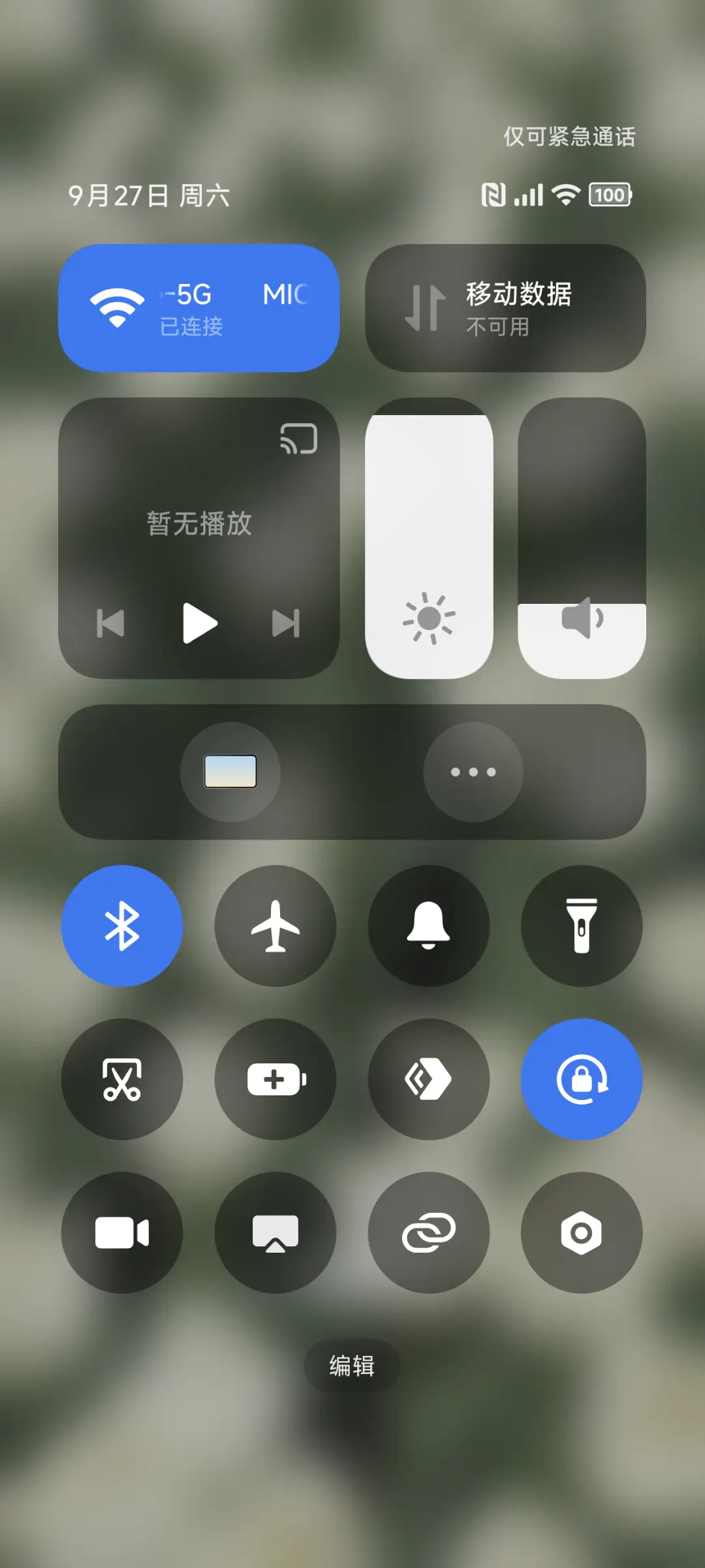Open the three-dot more devices button

click(x=473, y=772)
